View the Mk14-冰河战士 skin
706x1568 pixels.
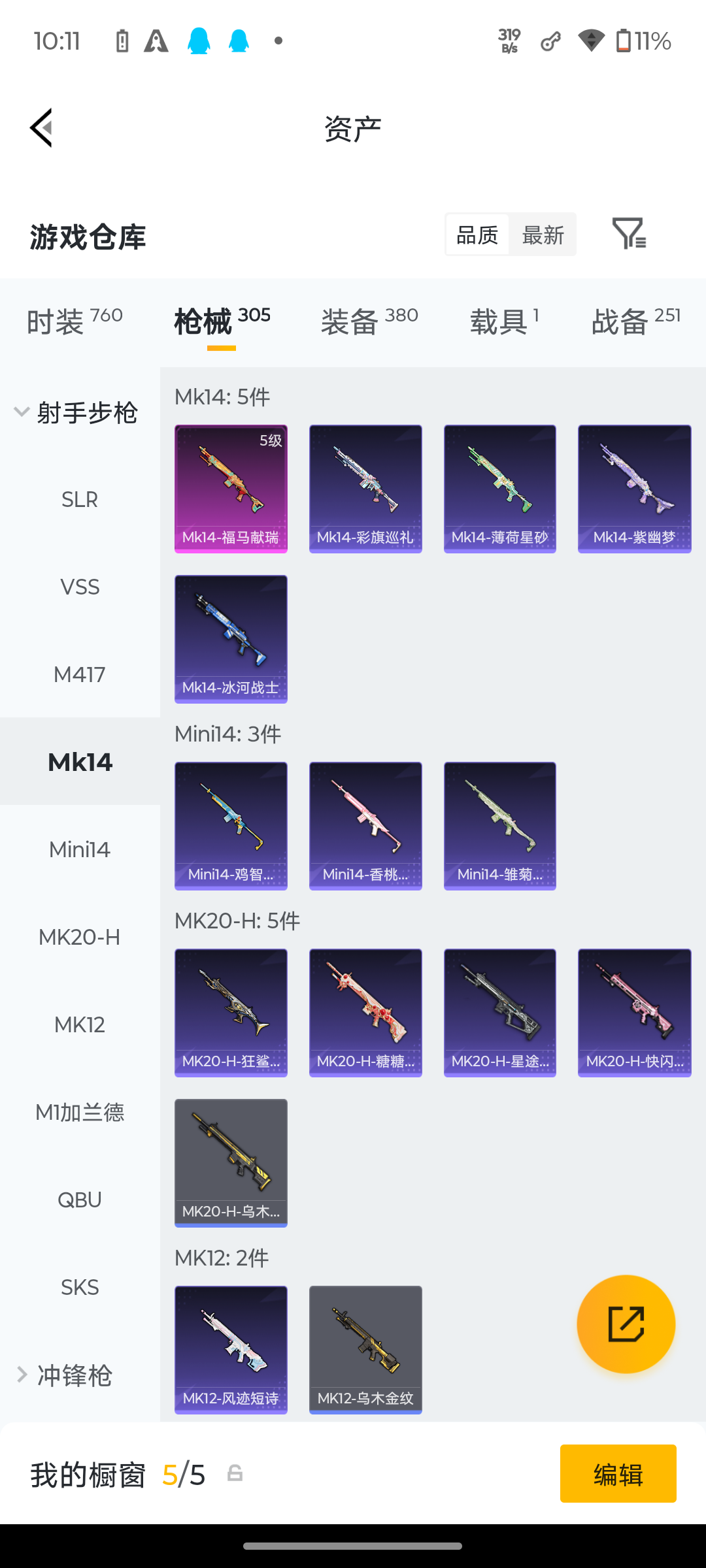tap(231, 639)
